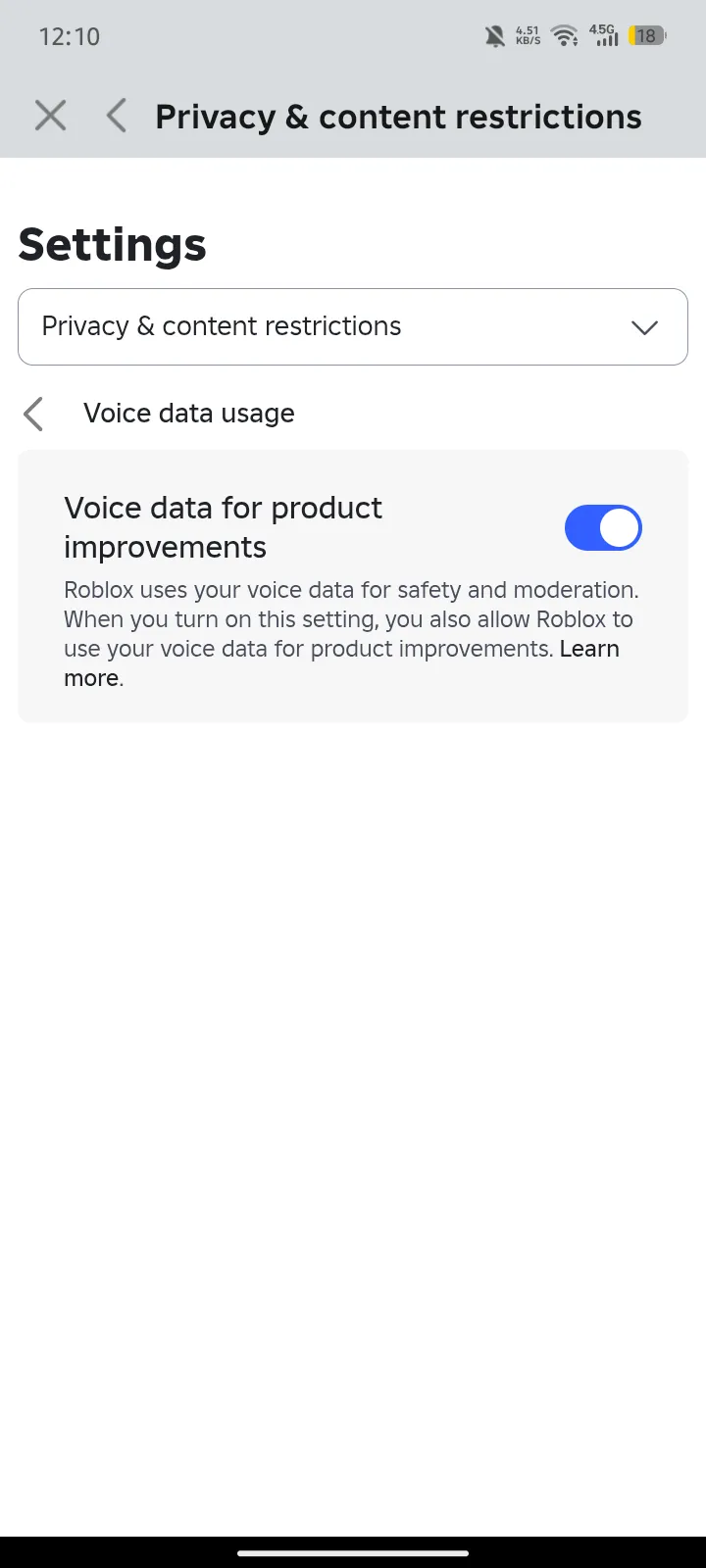Go back using the top bar arrow
Screen dimensions: 706x1568
tap(116, 116)
